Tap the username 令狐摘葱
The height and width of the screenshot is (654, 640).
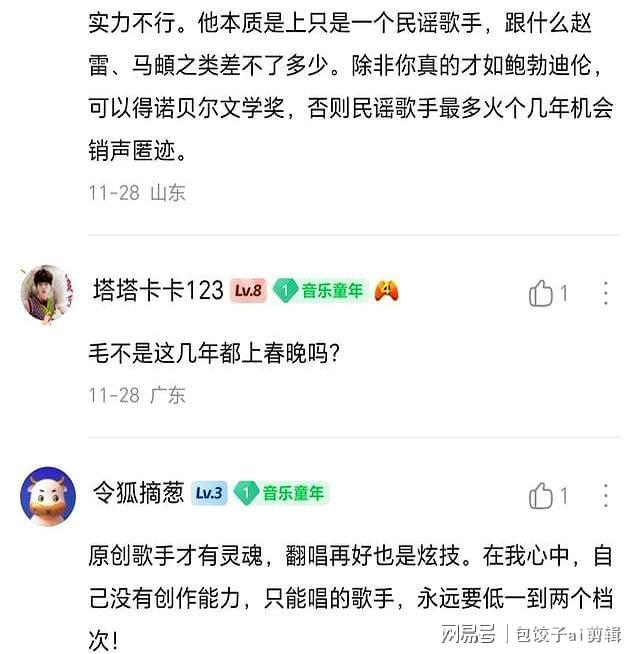pyautogui.click(x=138, y=493)
